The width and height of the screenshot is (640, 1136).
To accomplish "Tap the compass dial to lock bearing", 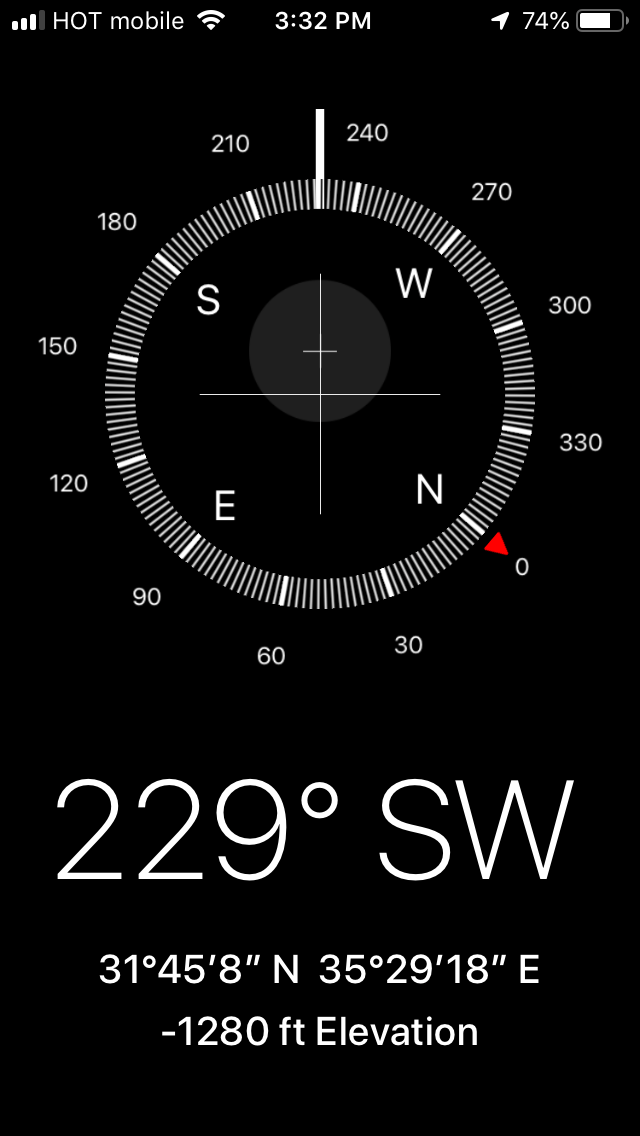I will 320,393.
